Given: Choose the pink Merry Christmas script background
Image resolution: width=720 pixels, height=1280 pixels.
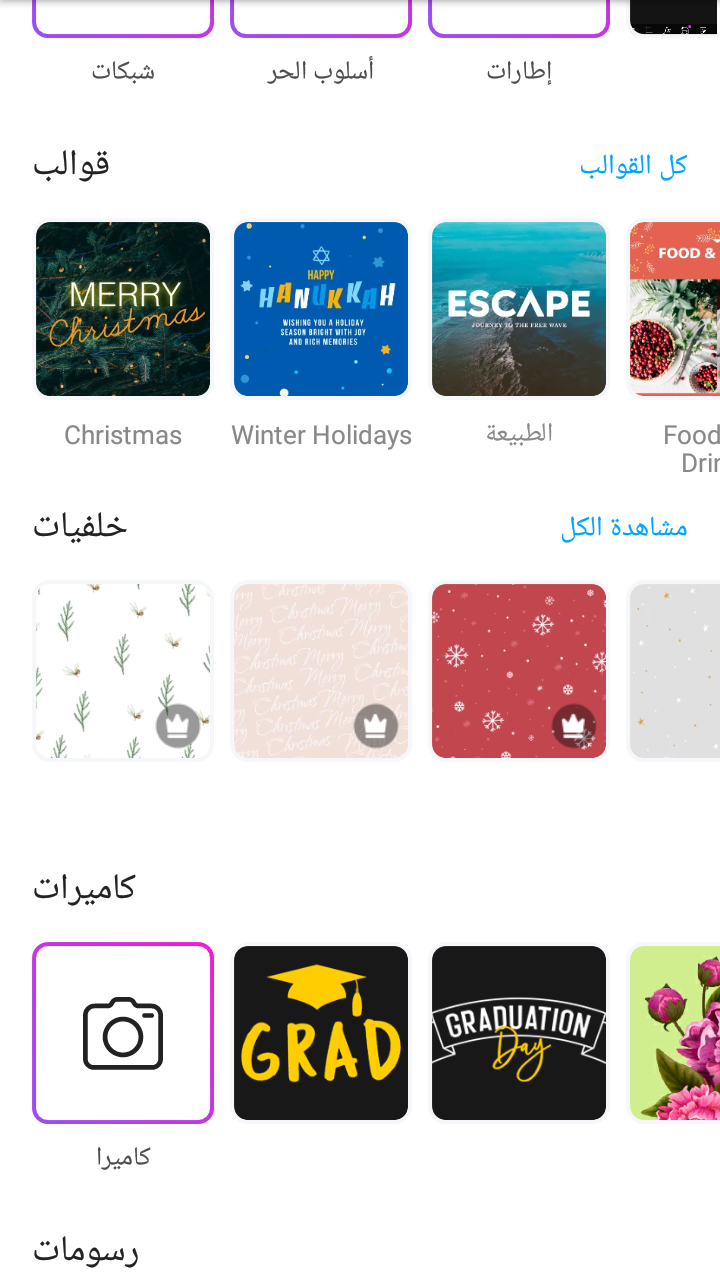Looking at the screenshot, I should [x=321, y=671].
